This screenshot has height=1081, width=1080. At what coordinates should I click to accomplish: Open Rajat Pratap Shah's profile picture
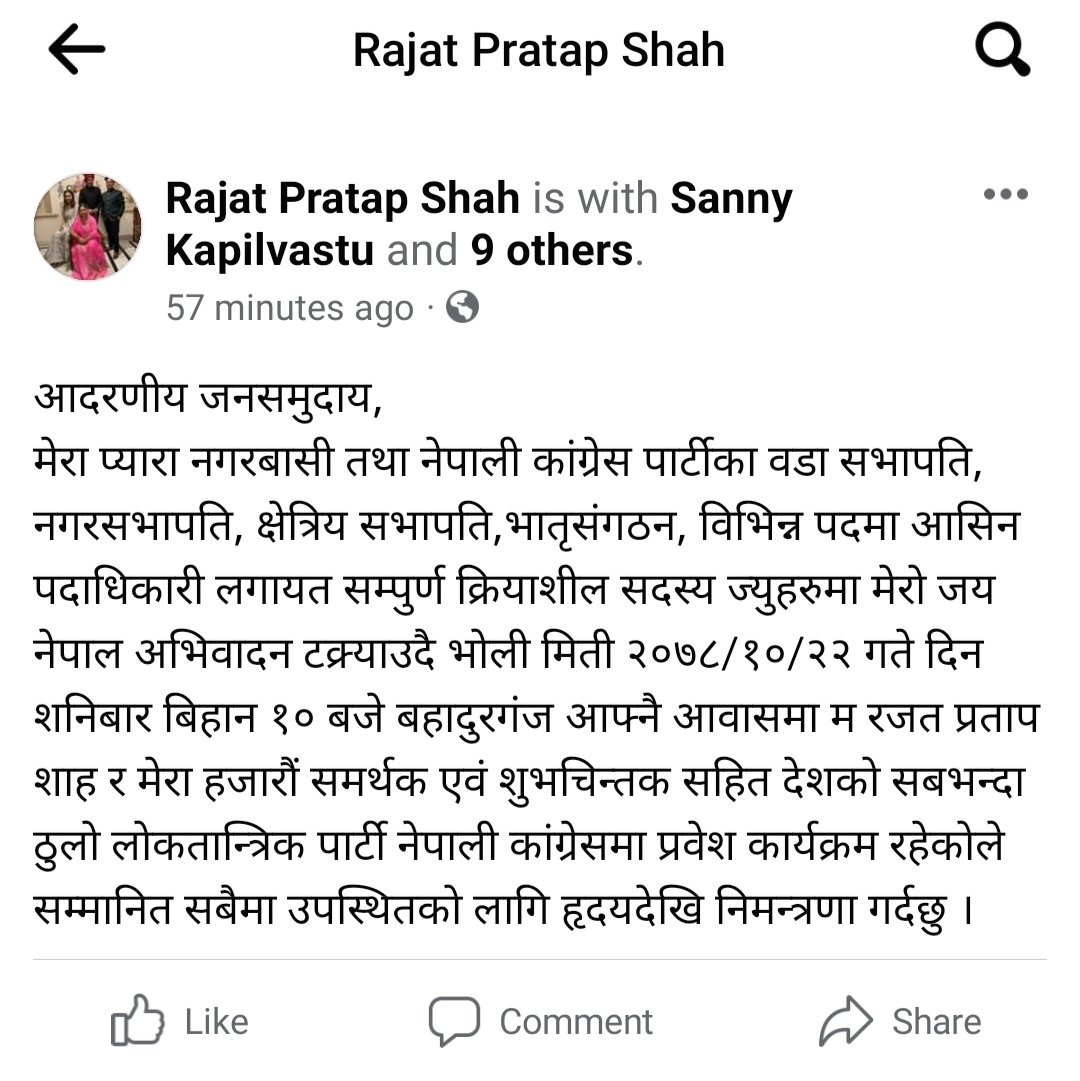(x=88, y=226)
